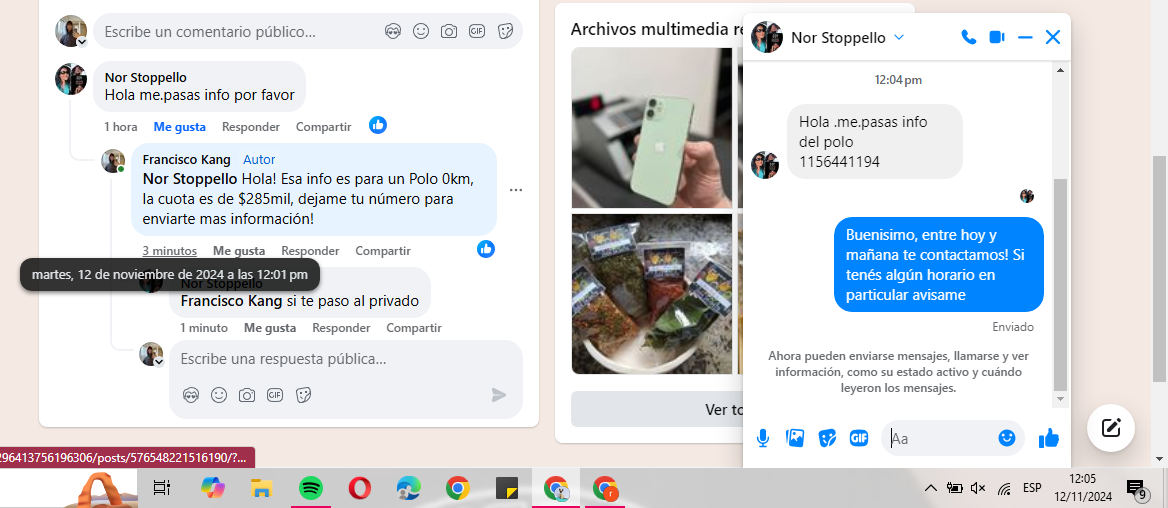Open the green iPhone media thumbnail
This screenshot has height=508, width=1168.
coord(651,125)
